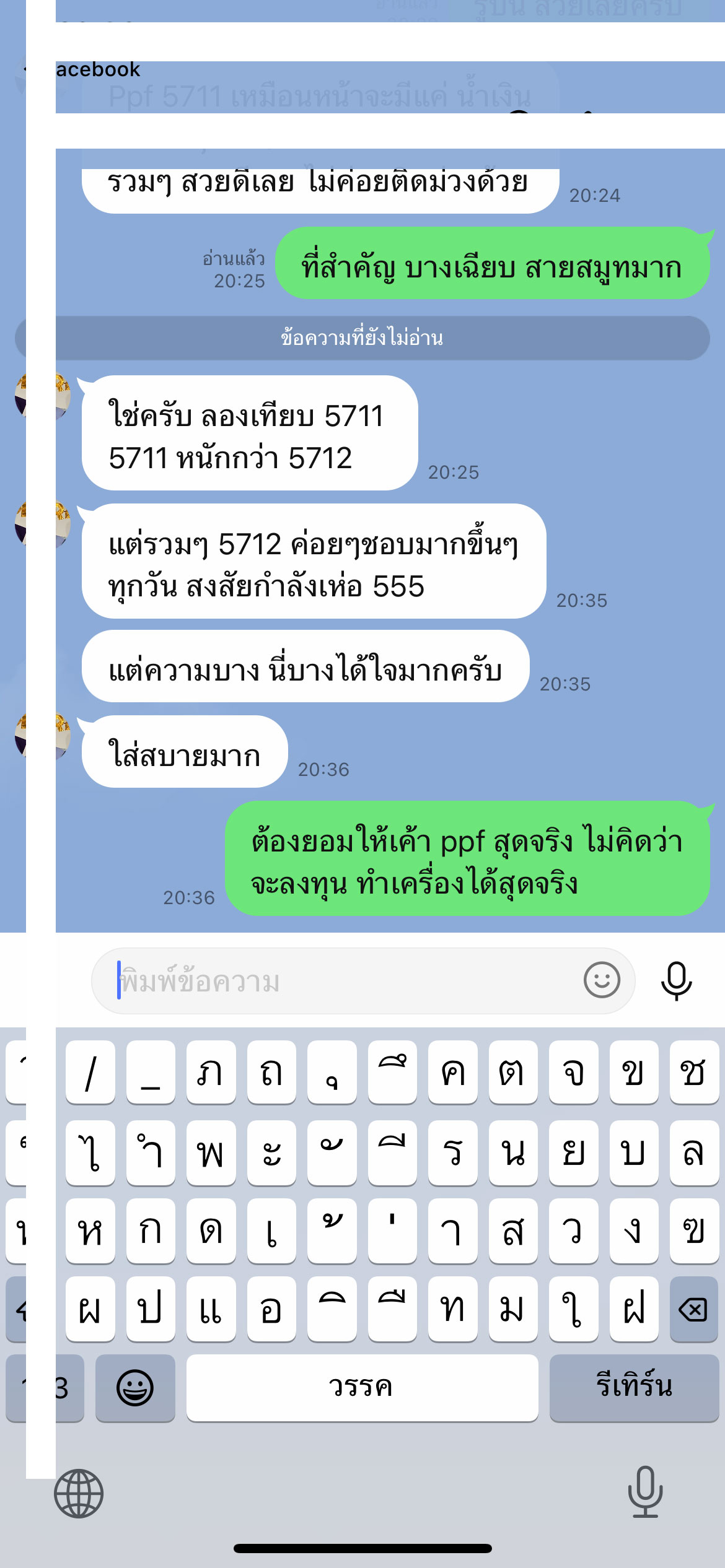
Task: Record a voice message with the microphone icon
Action: (x=676, y=981)
